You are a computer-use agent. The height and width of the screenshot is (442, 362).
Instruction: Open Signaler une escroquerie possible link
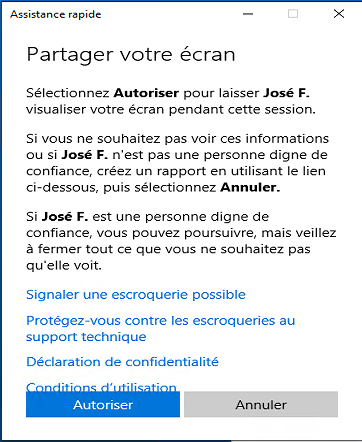(136, 295)
